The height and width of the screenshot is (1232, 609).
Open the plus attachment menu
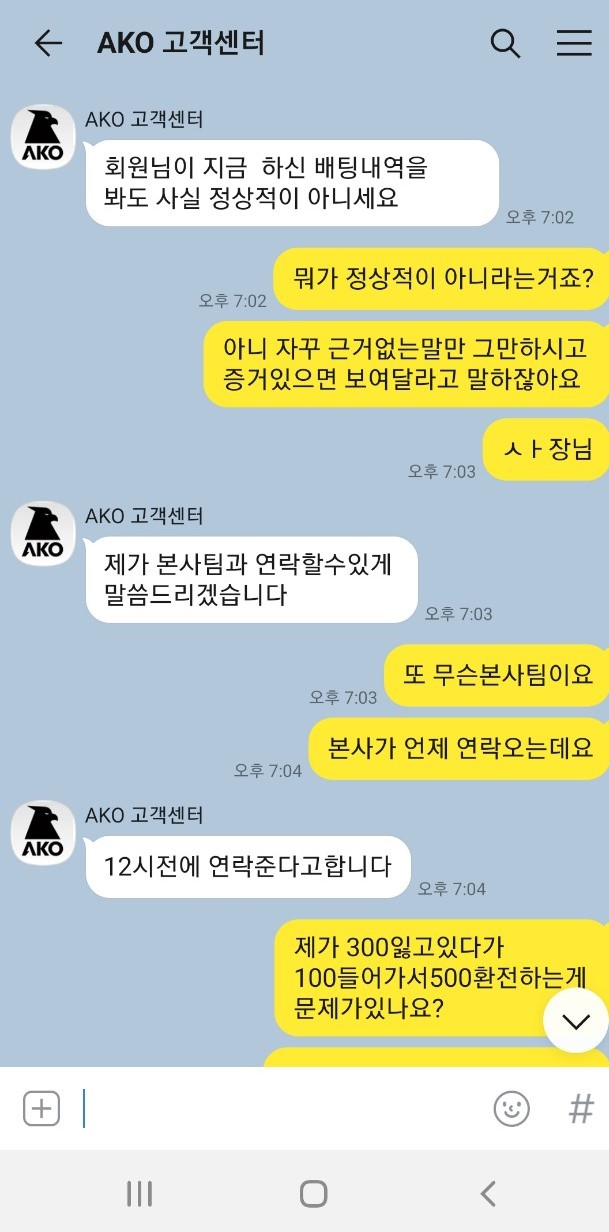[x=41, y=1108]
